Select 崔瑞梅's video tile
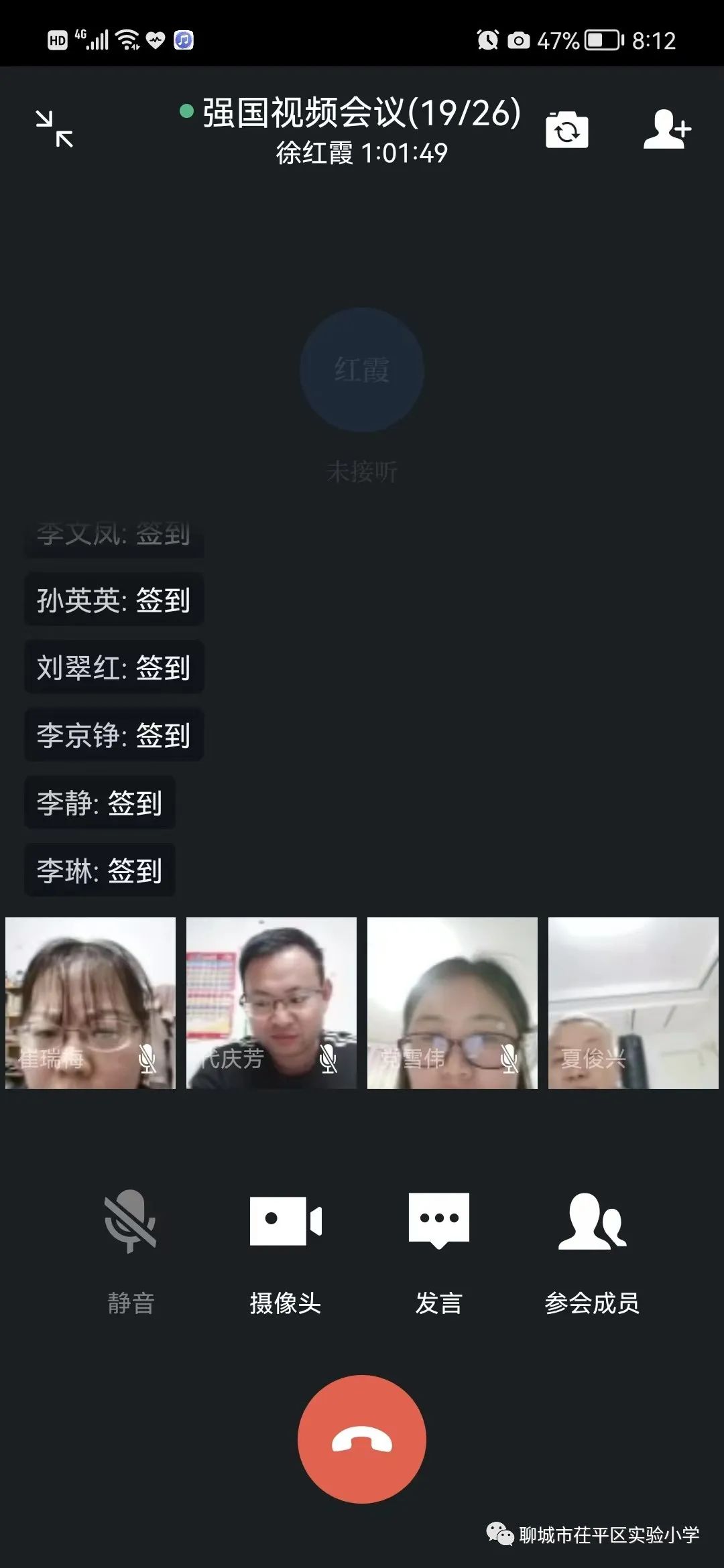Image resolution: width=724 pixels, height=1568 pixels. pyautogui.click(x=90, y=1002)
